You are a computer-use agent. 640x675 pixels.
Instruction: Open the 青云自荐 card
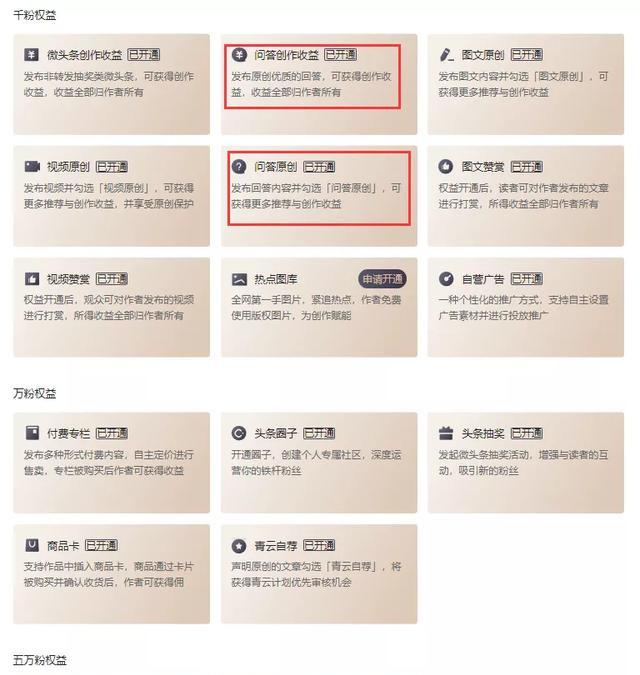point(316,573)
